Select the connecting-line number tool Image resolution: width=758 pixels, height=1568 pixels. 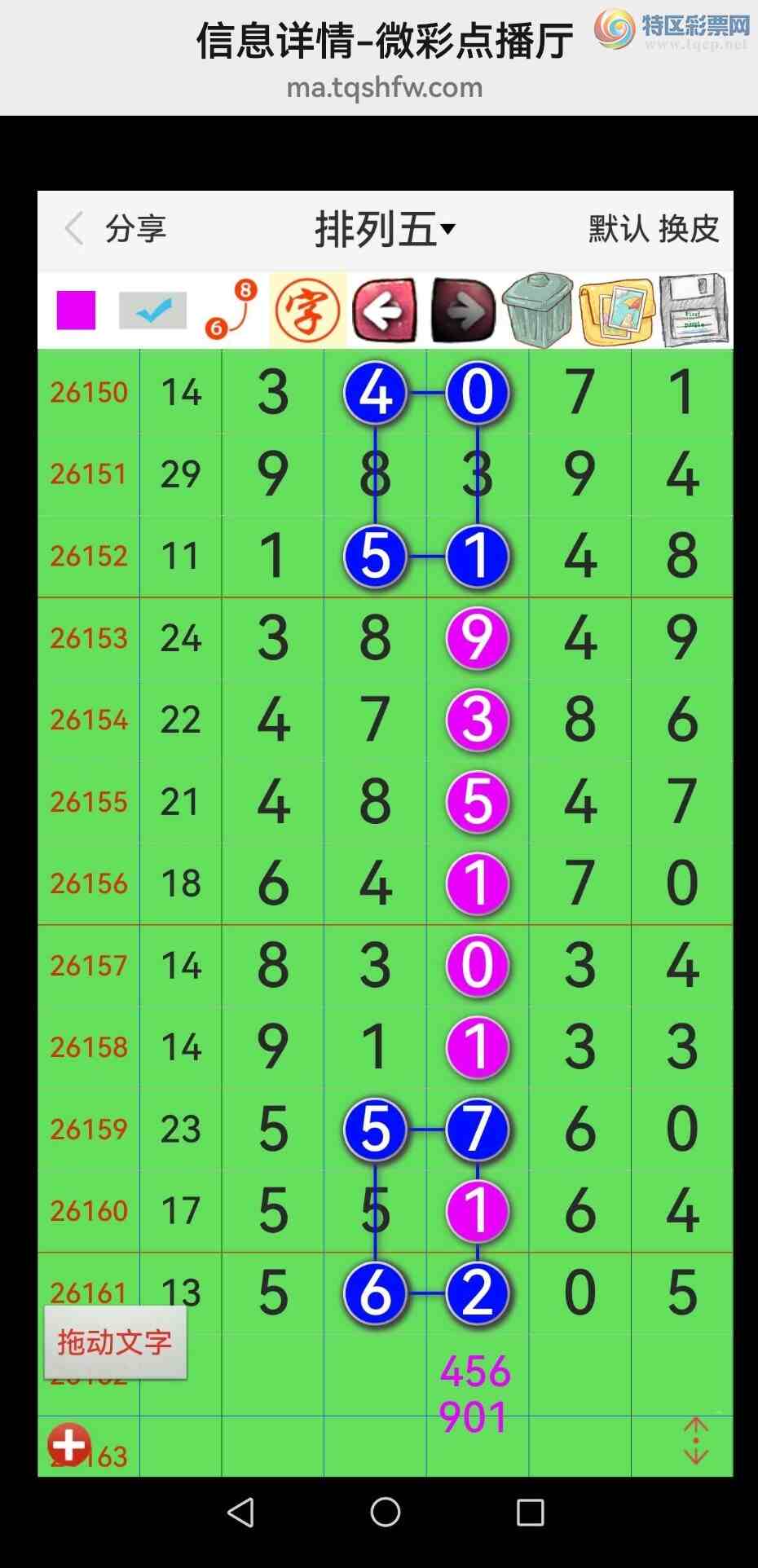tap(231, 310)
